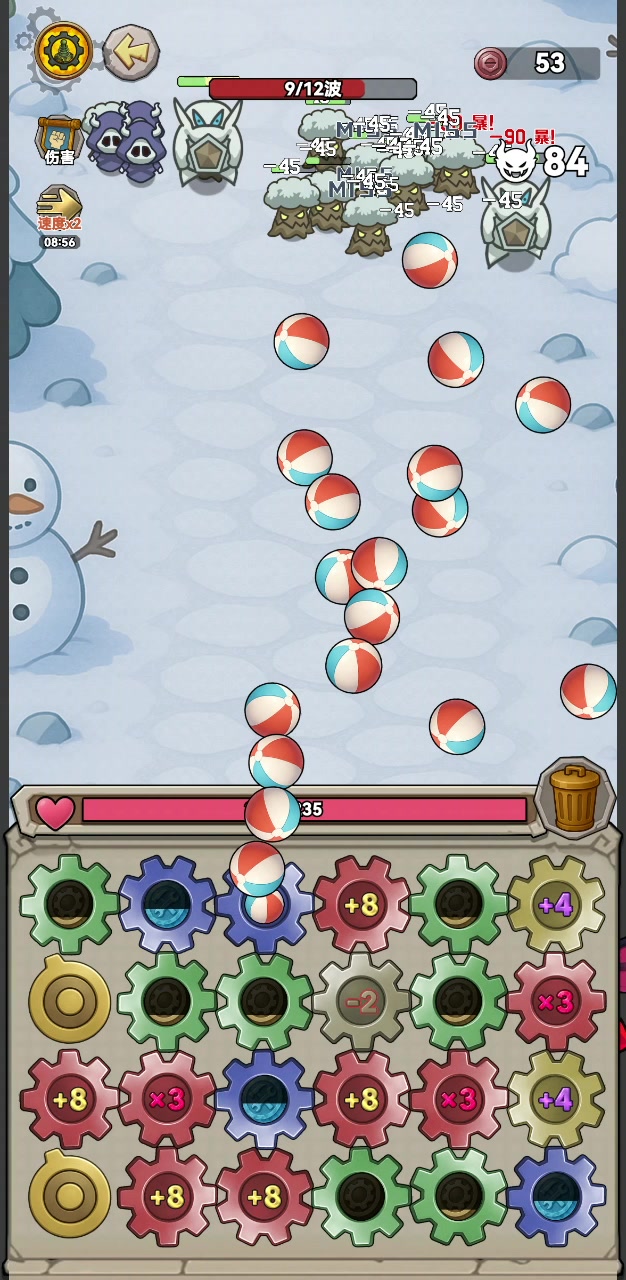This screenshot has height=1280, width=626.
Task: Select the grey -2 gear
Action: click(x=362, y=1001)
